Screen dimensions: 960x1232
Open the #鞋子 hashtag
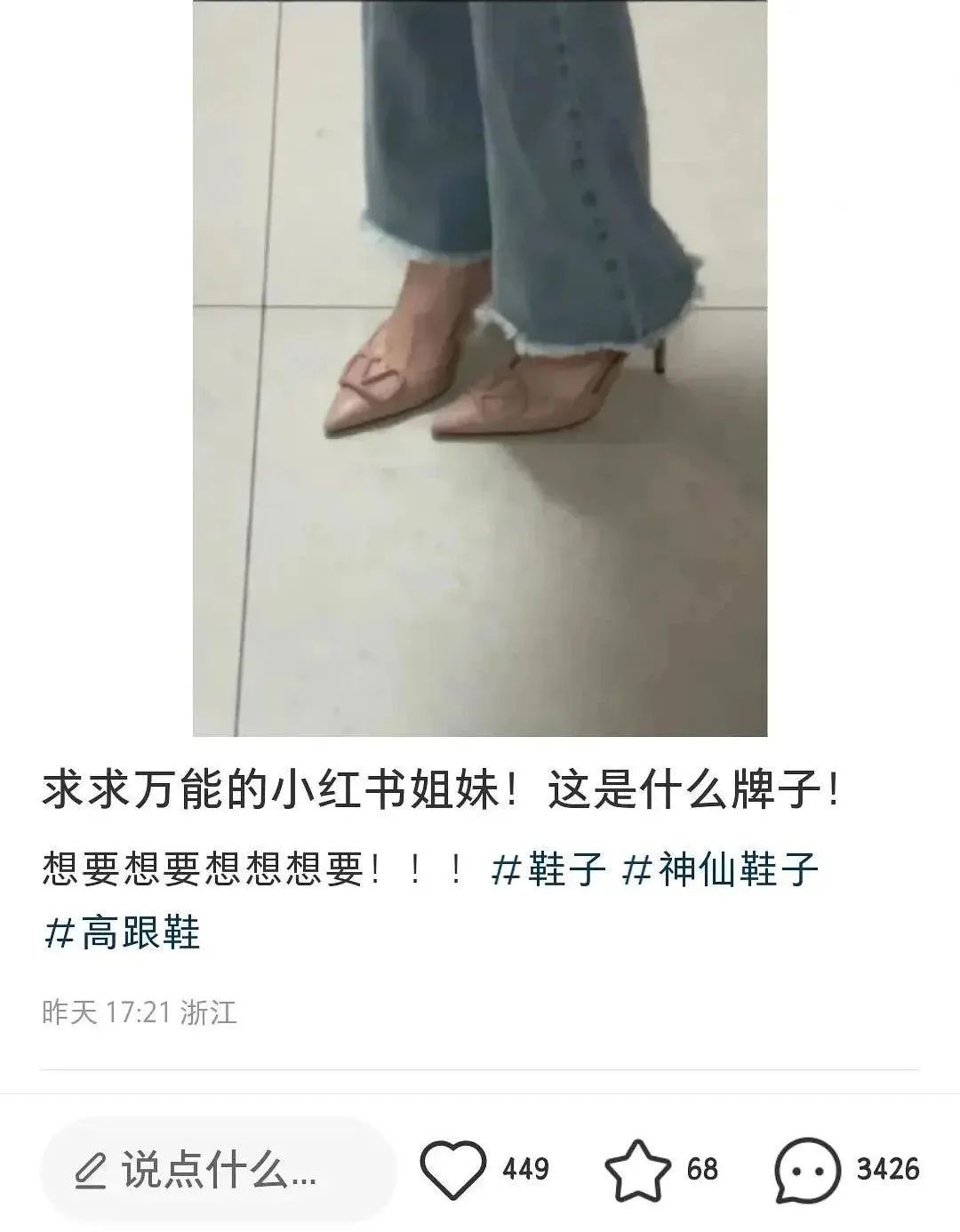pos(548,868)
